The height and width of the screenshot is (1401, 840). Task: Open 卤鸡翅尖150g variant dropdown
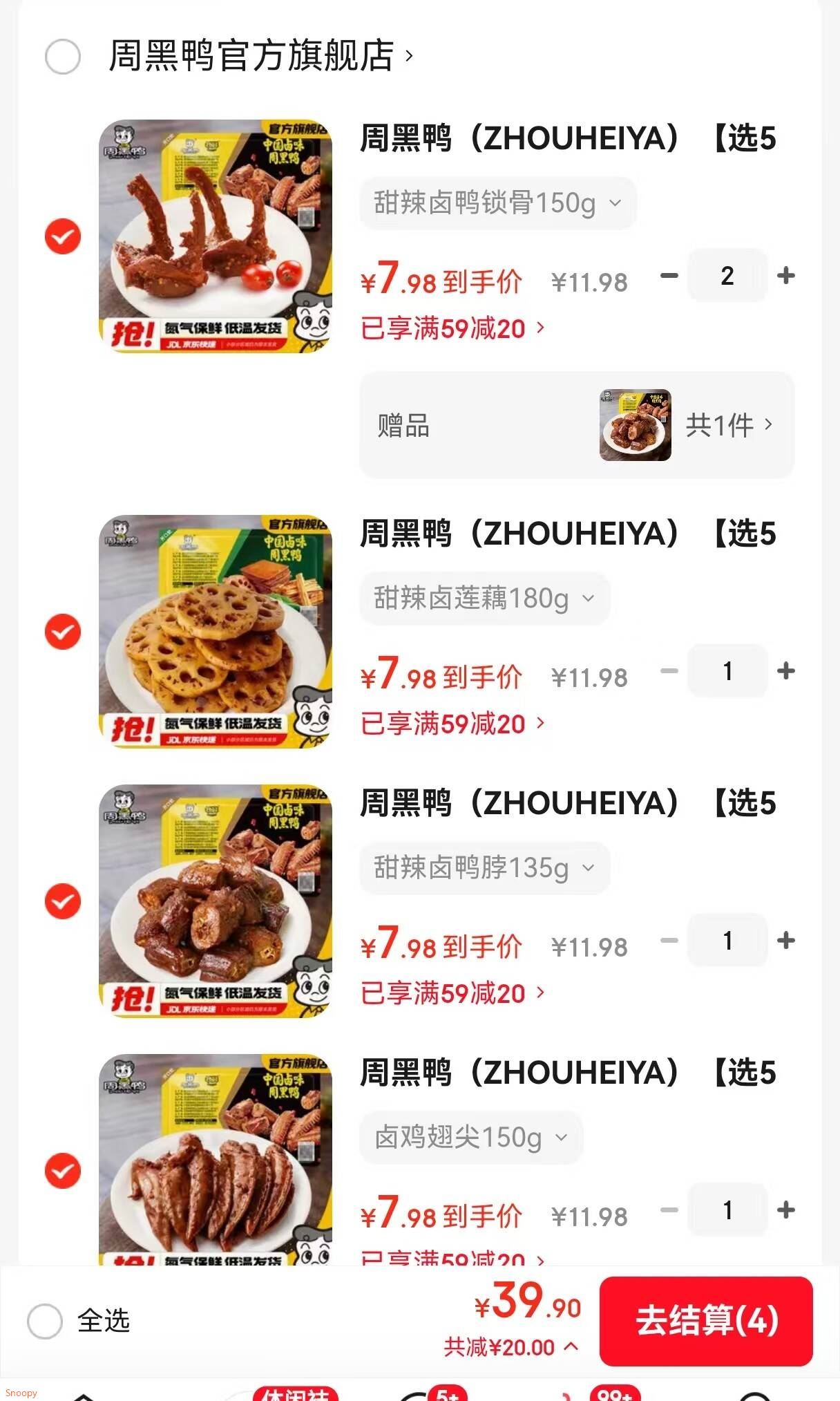pos(470,1138)
